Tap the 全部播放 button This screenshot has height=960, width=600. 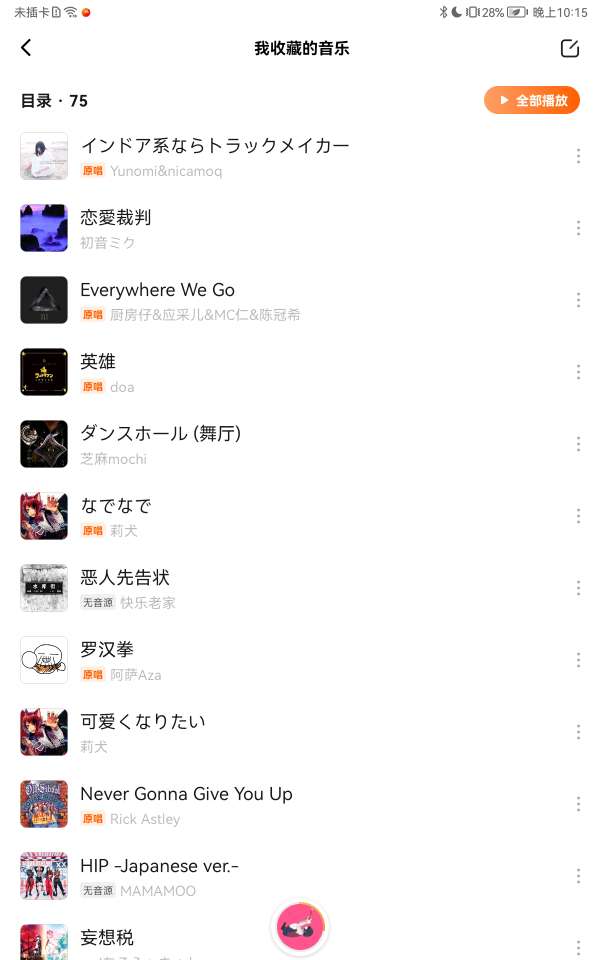[x=532, y=101]
